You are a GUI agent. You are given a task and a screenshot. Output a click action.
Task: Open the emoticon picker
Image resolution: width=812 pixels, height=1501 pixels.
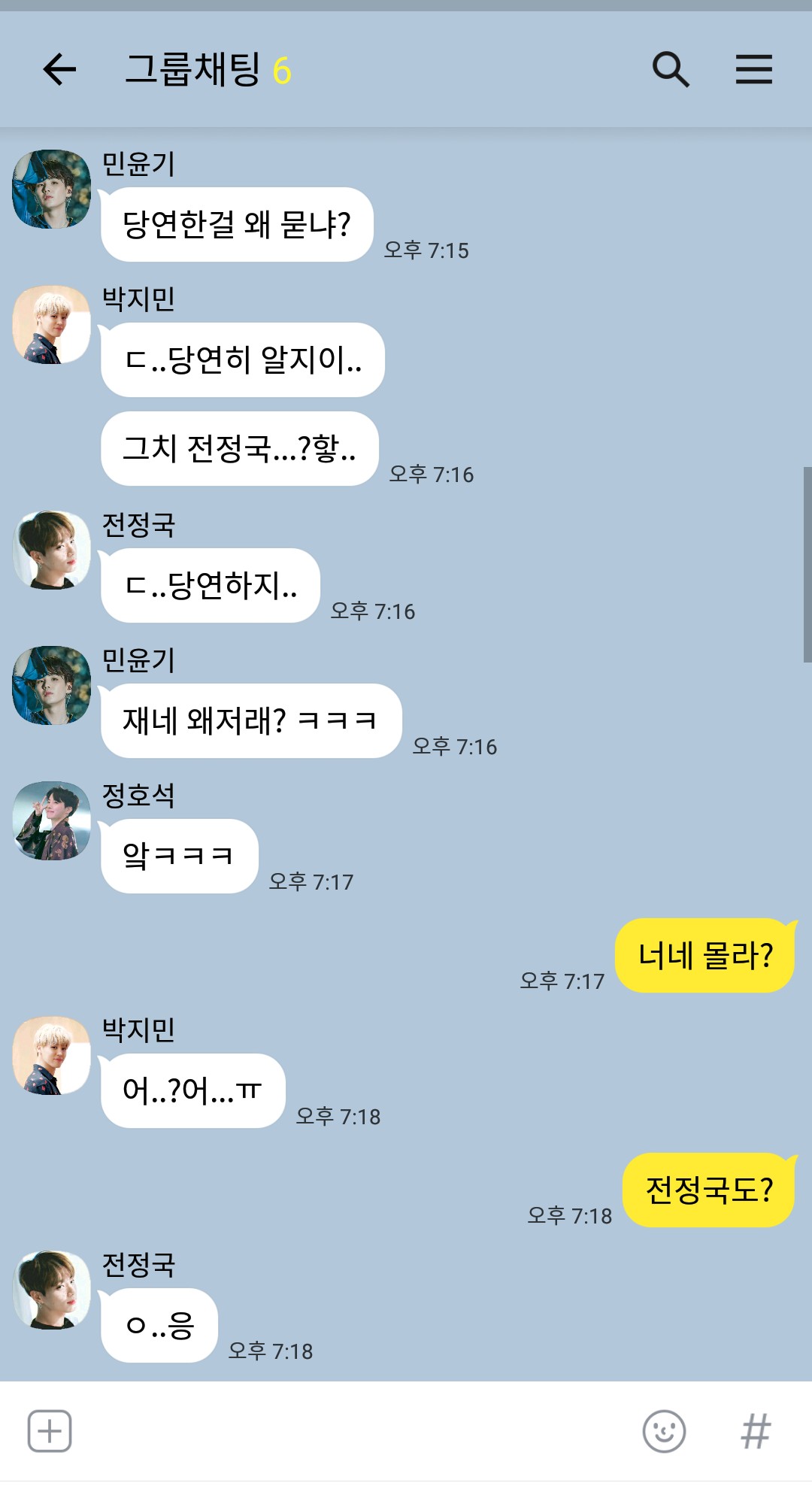pos(664,1431)
